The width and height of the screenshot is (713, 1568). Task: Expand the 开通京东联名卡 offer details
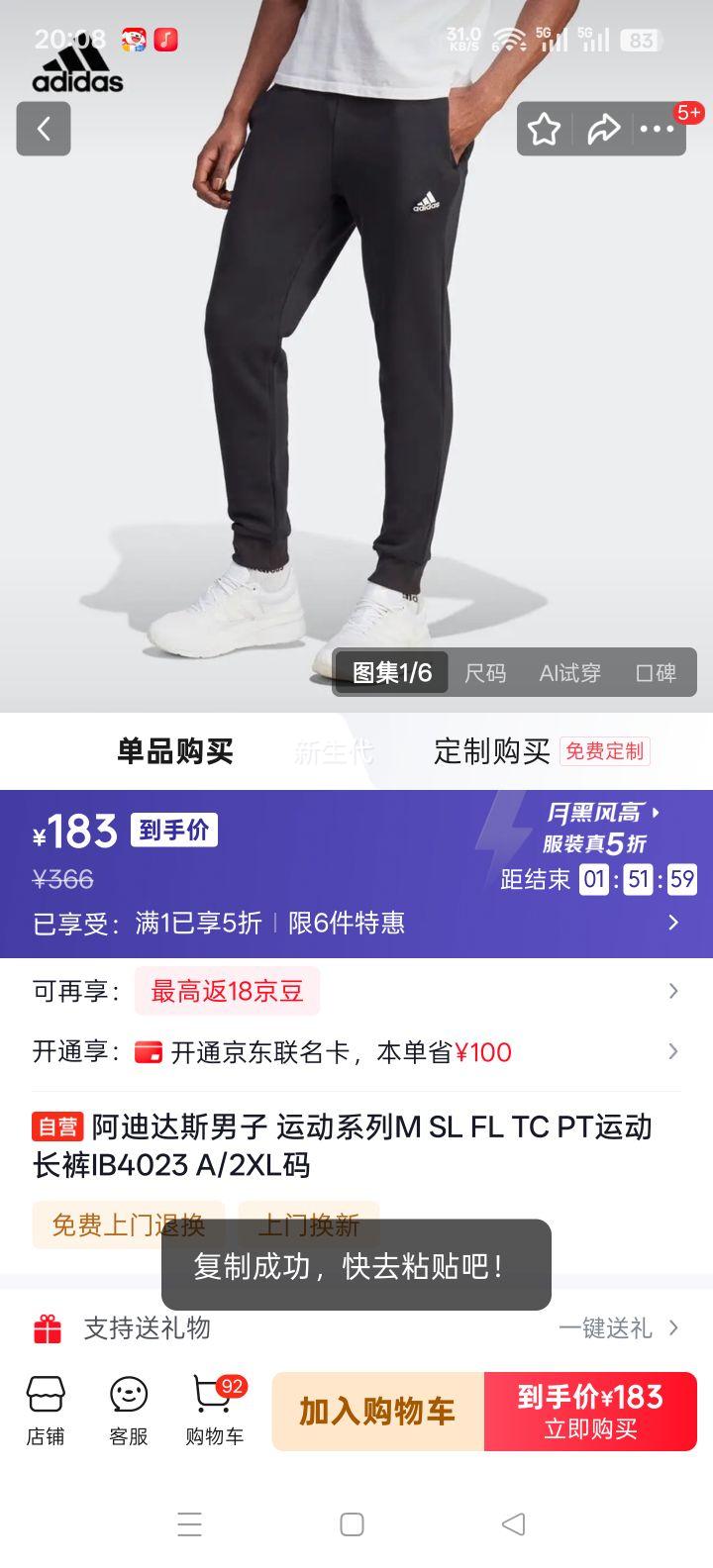(x=356, y=1051)
